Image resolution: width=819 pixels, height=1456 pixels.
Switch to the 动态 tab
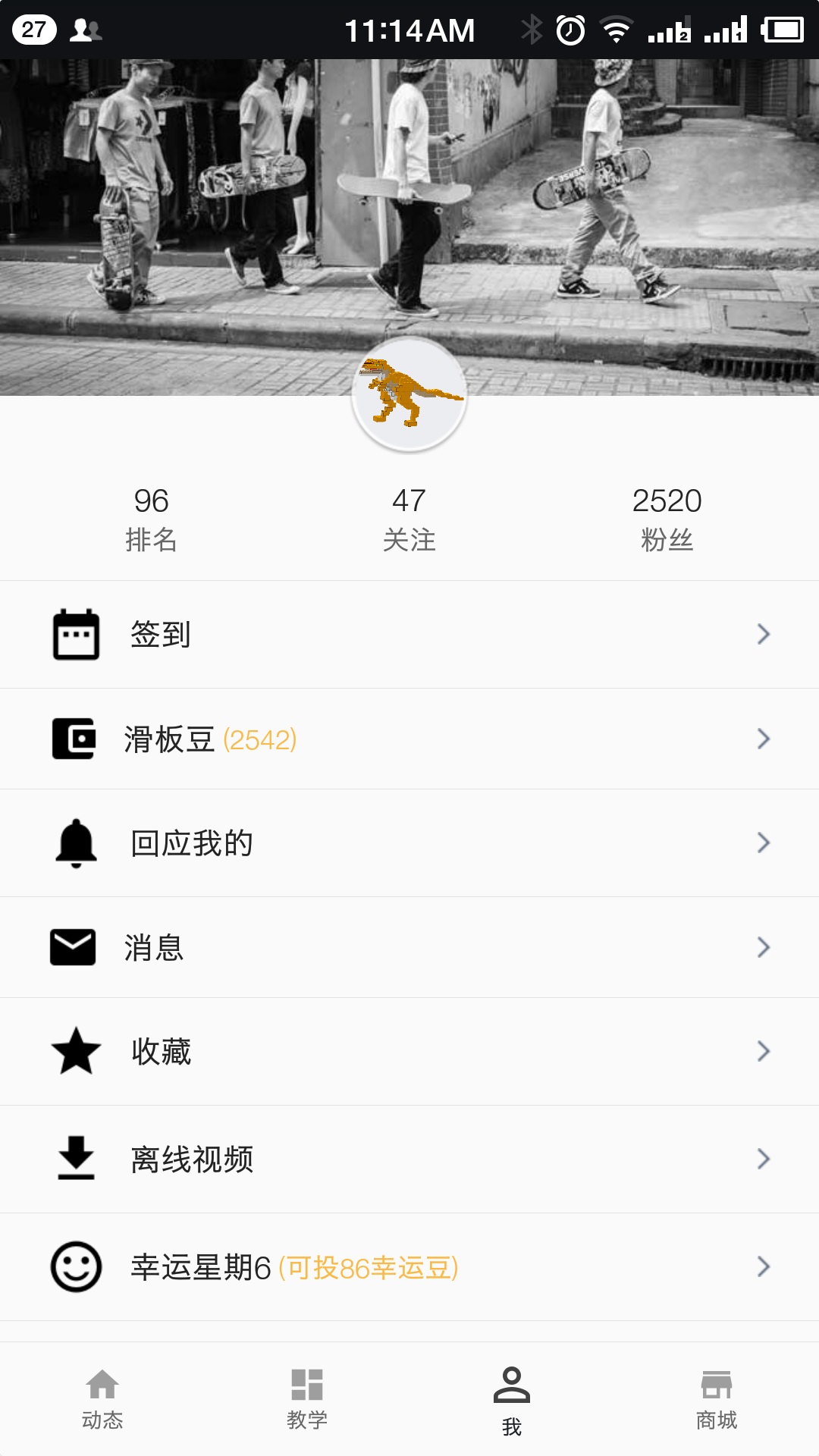pos(102,1399)
